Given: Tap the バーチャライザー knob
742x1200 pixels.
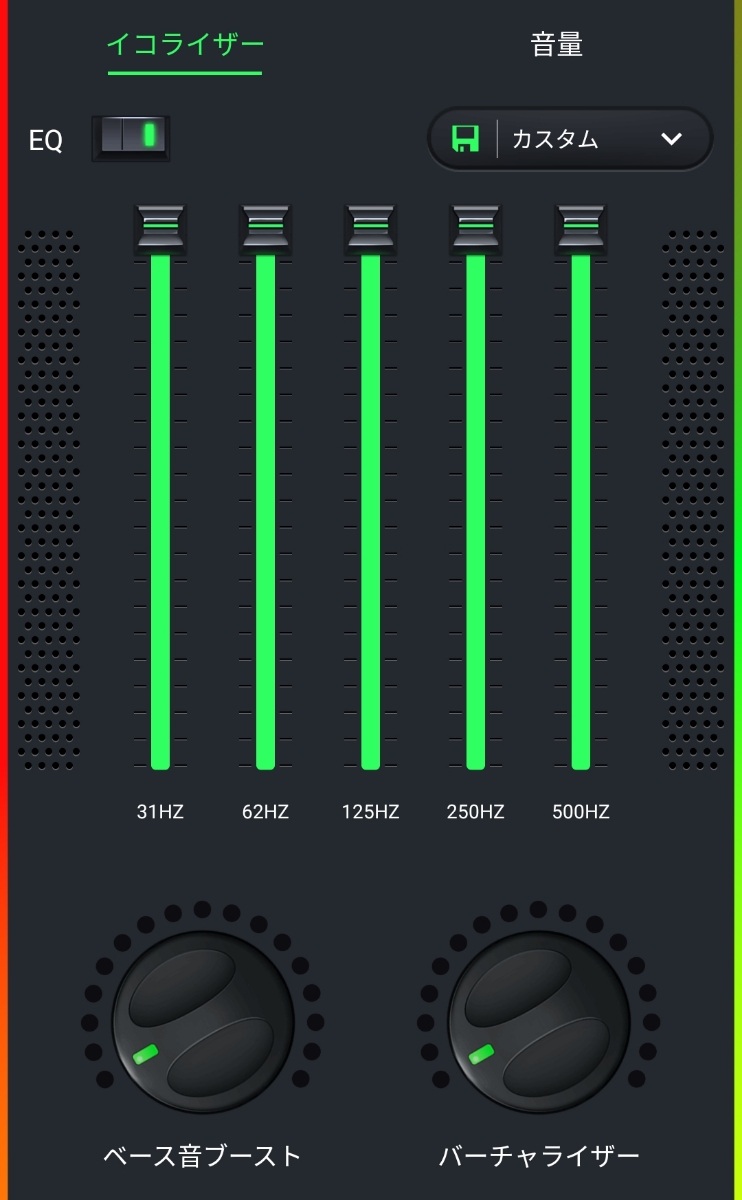Looking at the screenshot, I should tap(539, 1022).
